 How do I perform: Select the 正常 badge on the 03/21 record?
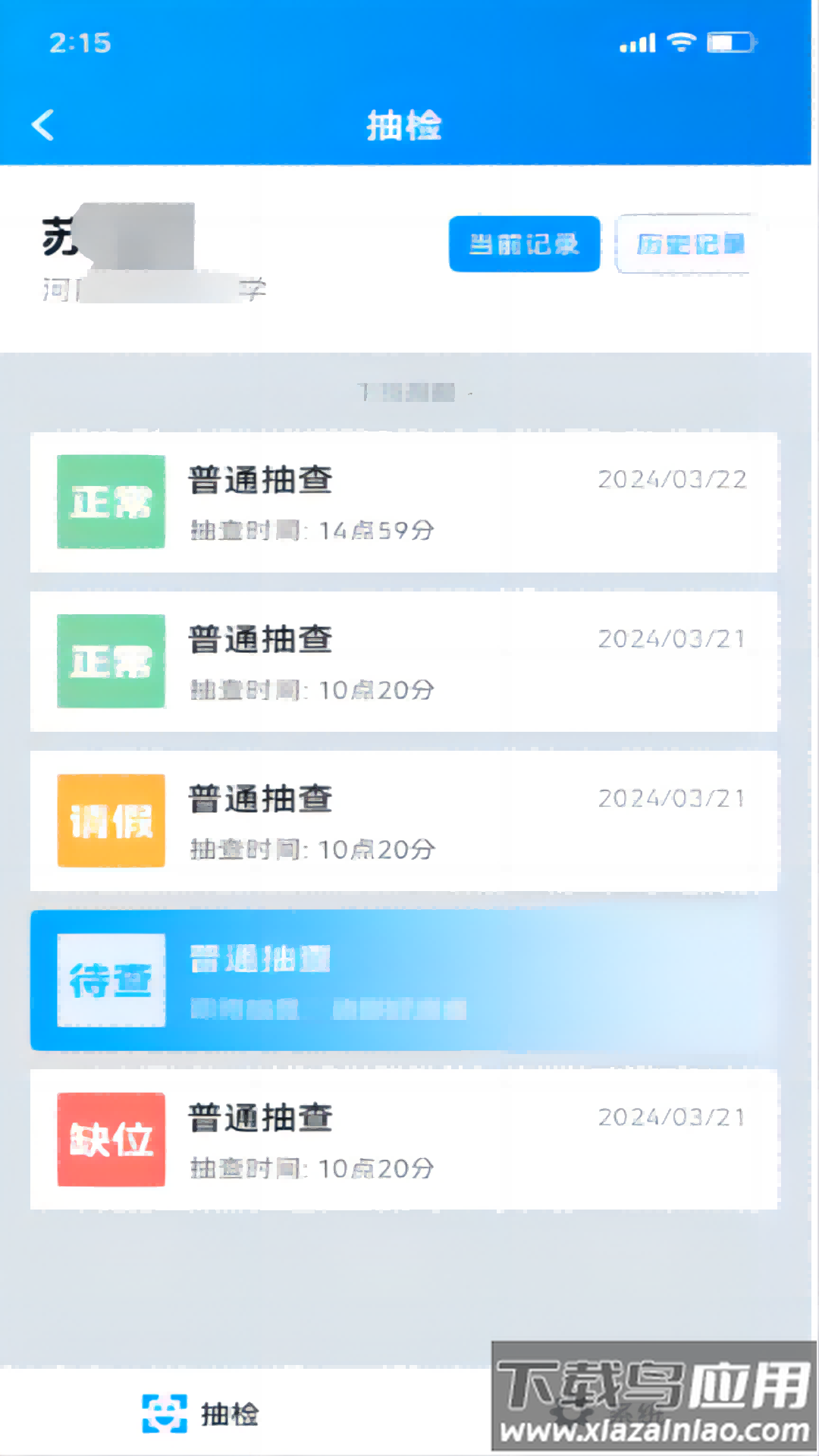(111, 660)
